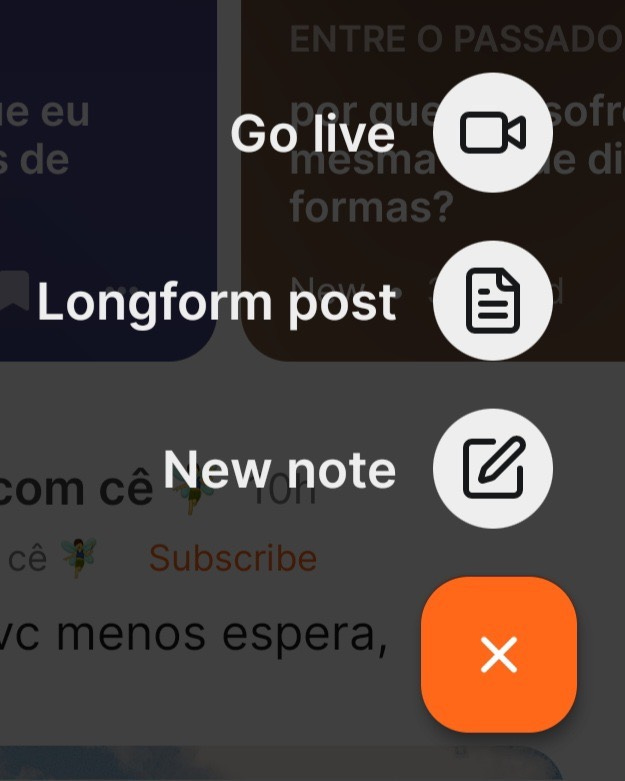Start a live video with Go live
This screenshot has height=781, width=625.
pyautogui.click(x=493, y=132)
